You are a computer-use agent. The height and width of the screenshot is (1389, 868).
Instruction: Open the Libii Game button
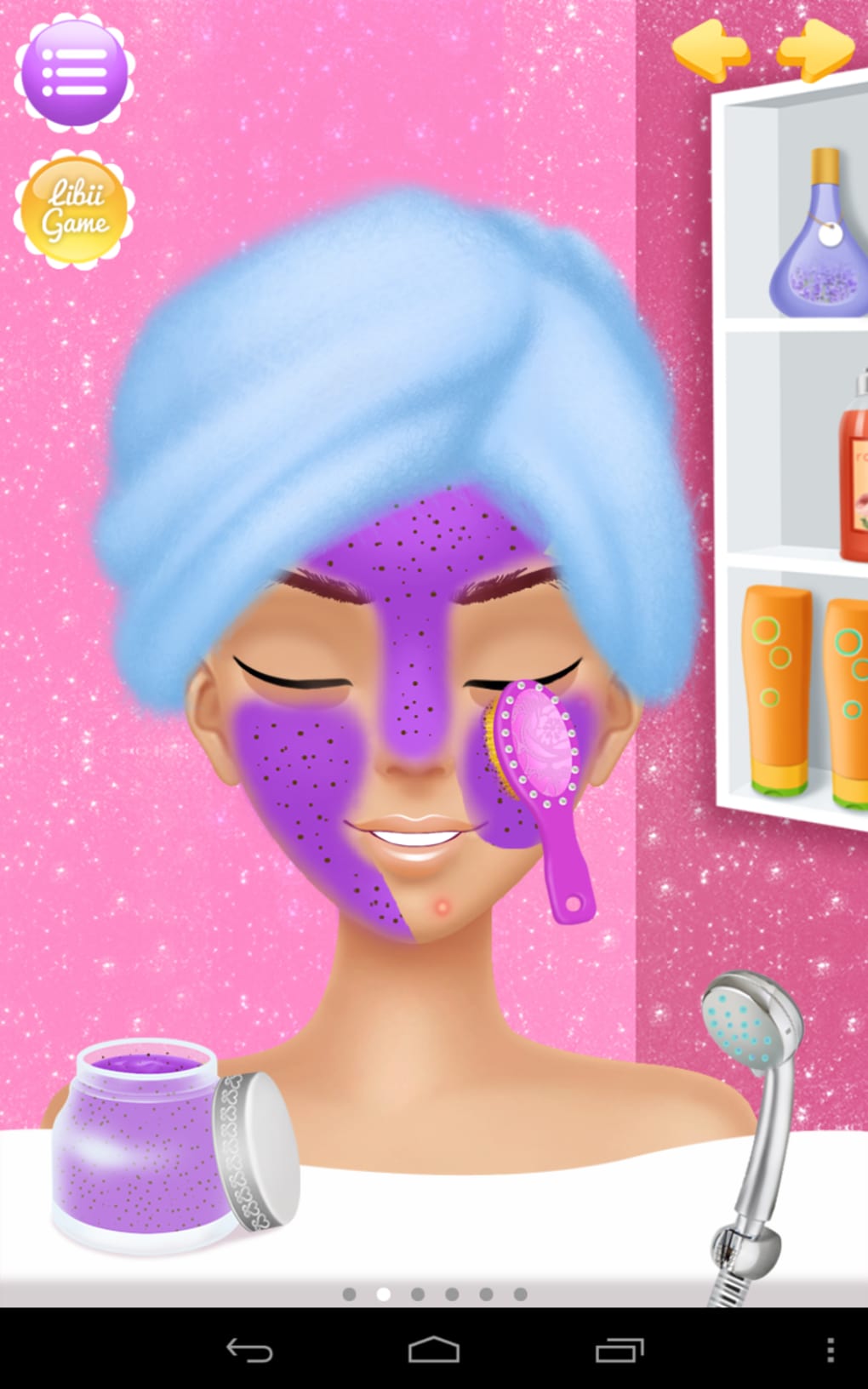coord(75,210)
